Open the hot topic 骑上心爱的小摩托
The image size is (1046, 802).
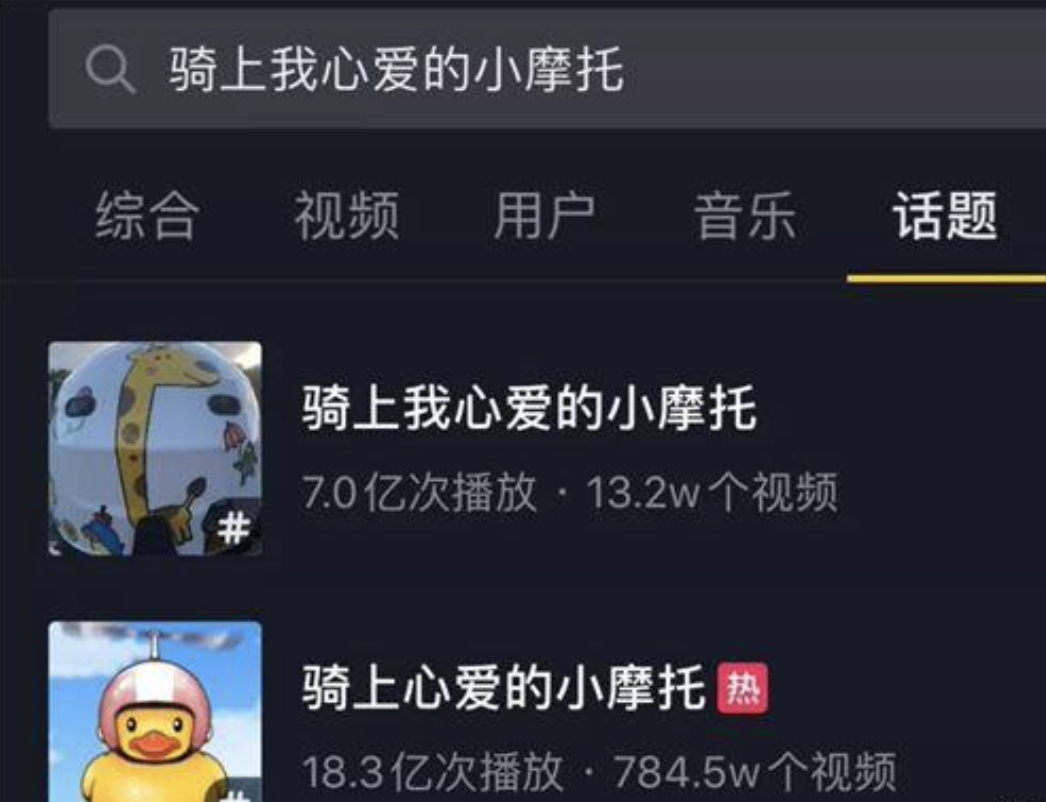click(505, 689)
